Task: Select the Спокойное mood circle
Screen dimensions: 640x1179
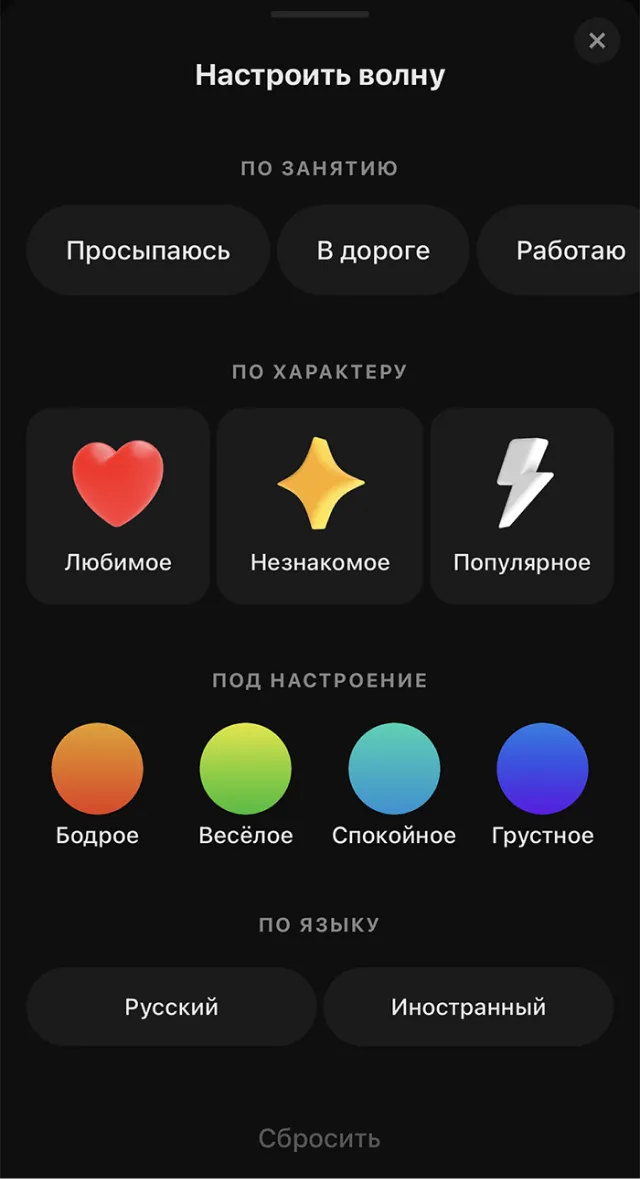Action: tap(394, 769)
